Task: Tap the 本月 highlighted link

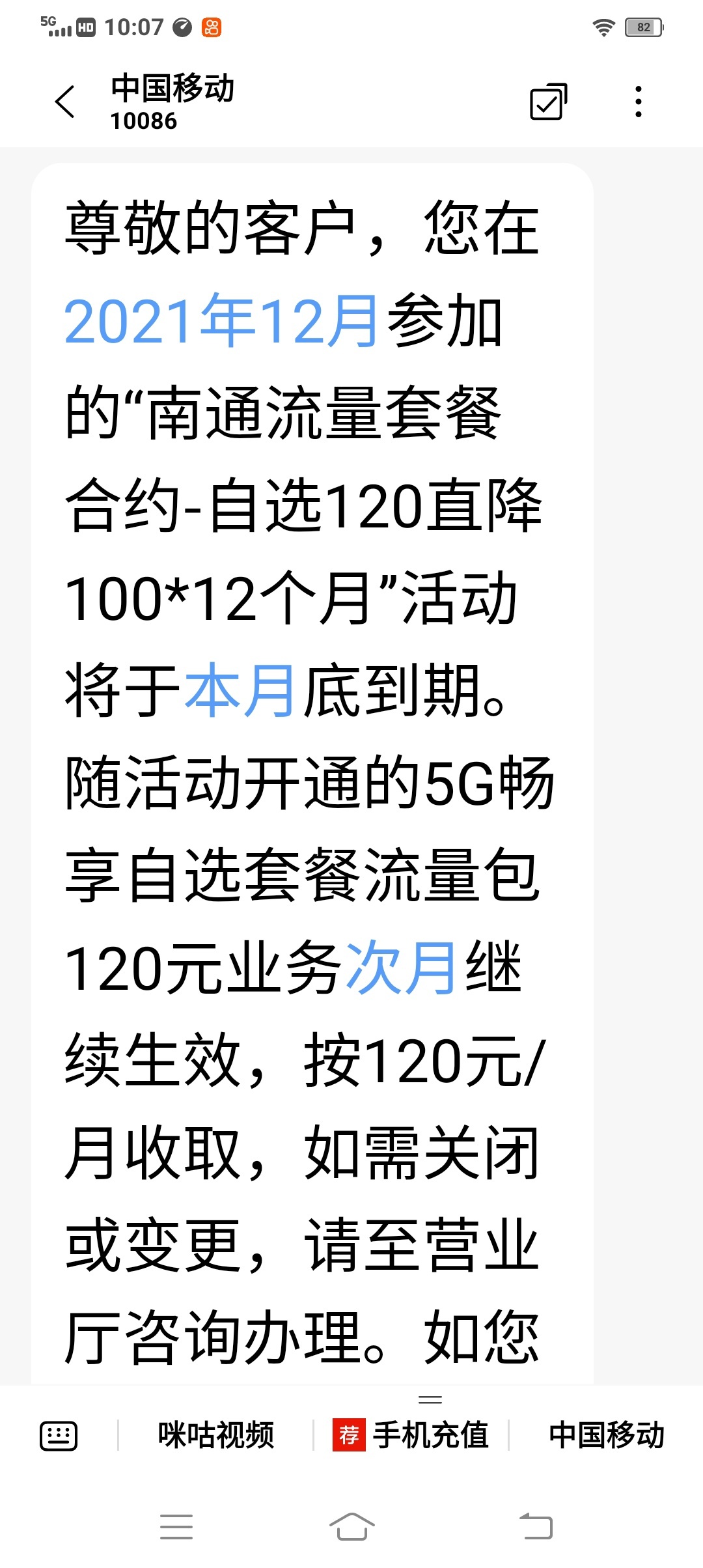Action: (240, 690)
